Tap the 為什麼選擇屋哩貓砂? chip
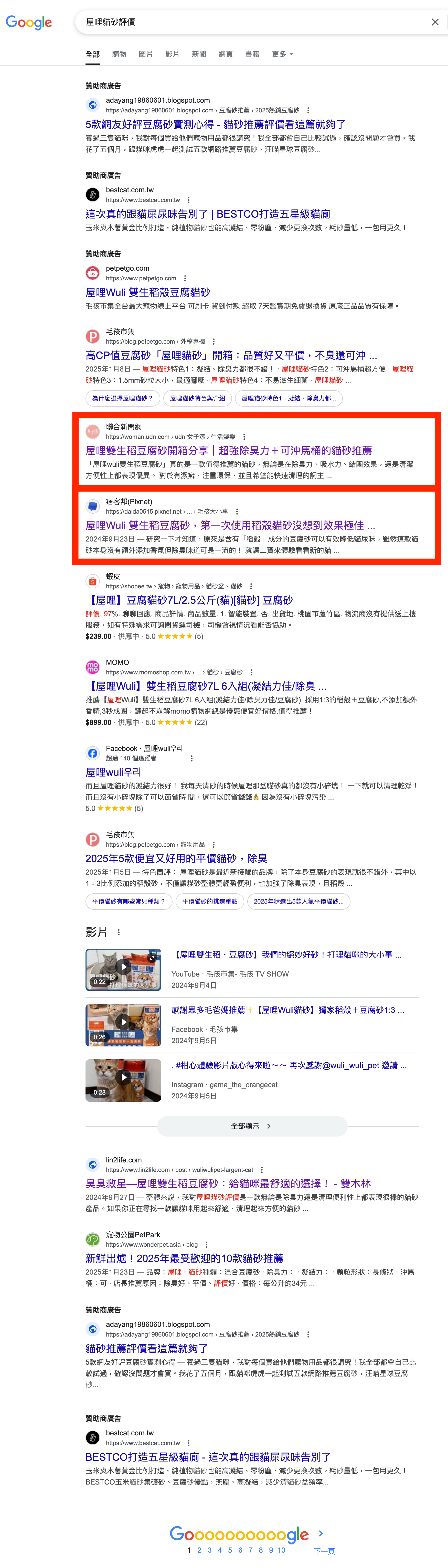Screen dimensions: 448x1568 (x=122, y=398)
